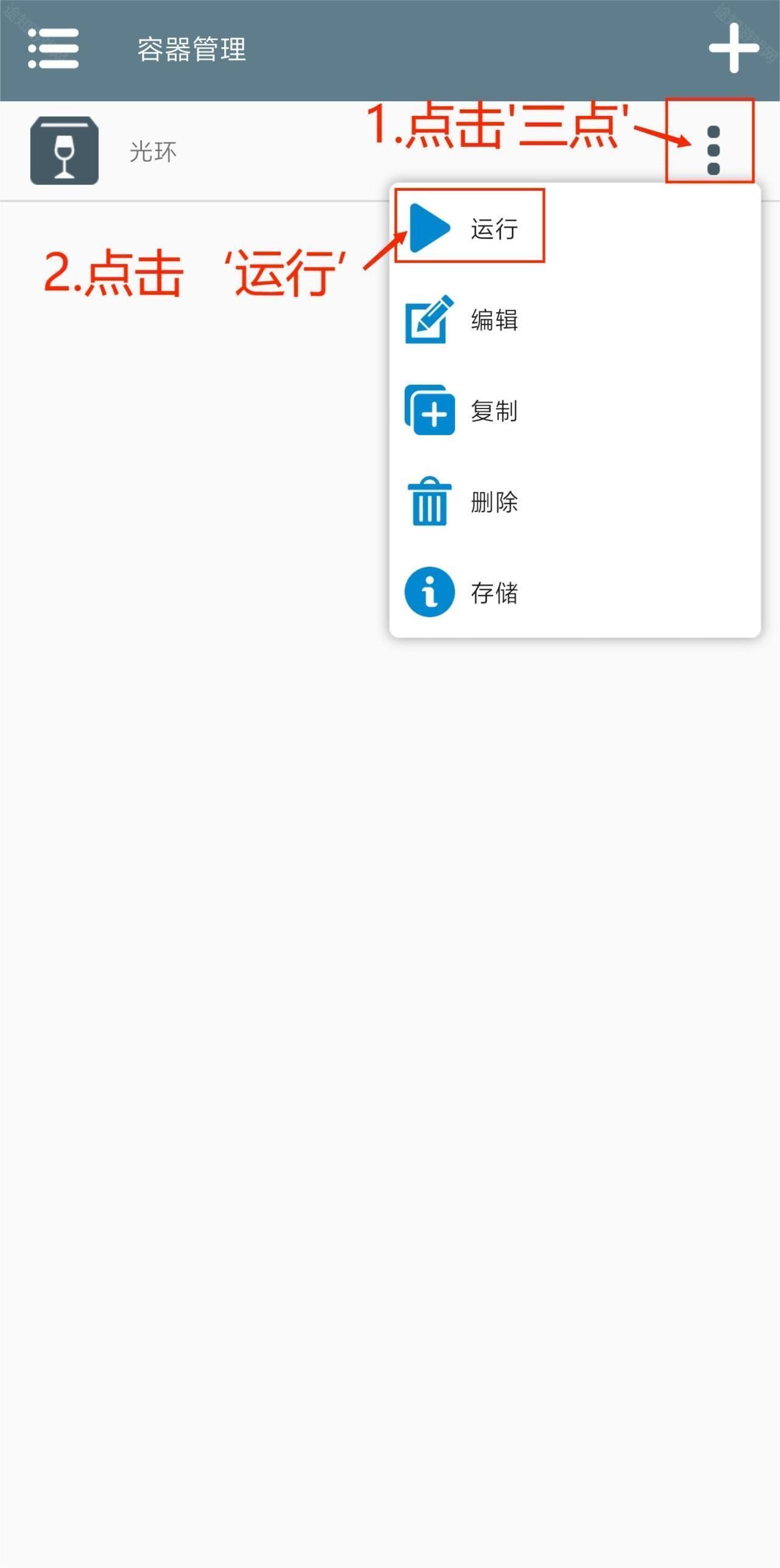Open the 光环 container row
Viewport: 780px width, 1568px height.
[152, 151]
